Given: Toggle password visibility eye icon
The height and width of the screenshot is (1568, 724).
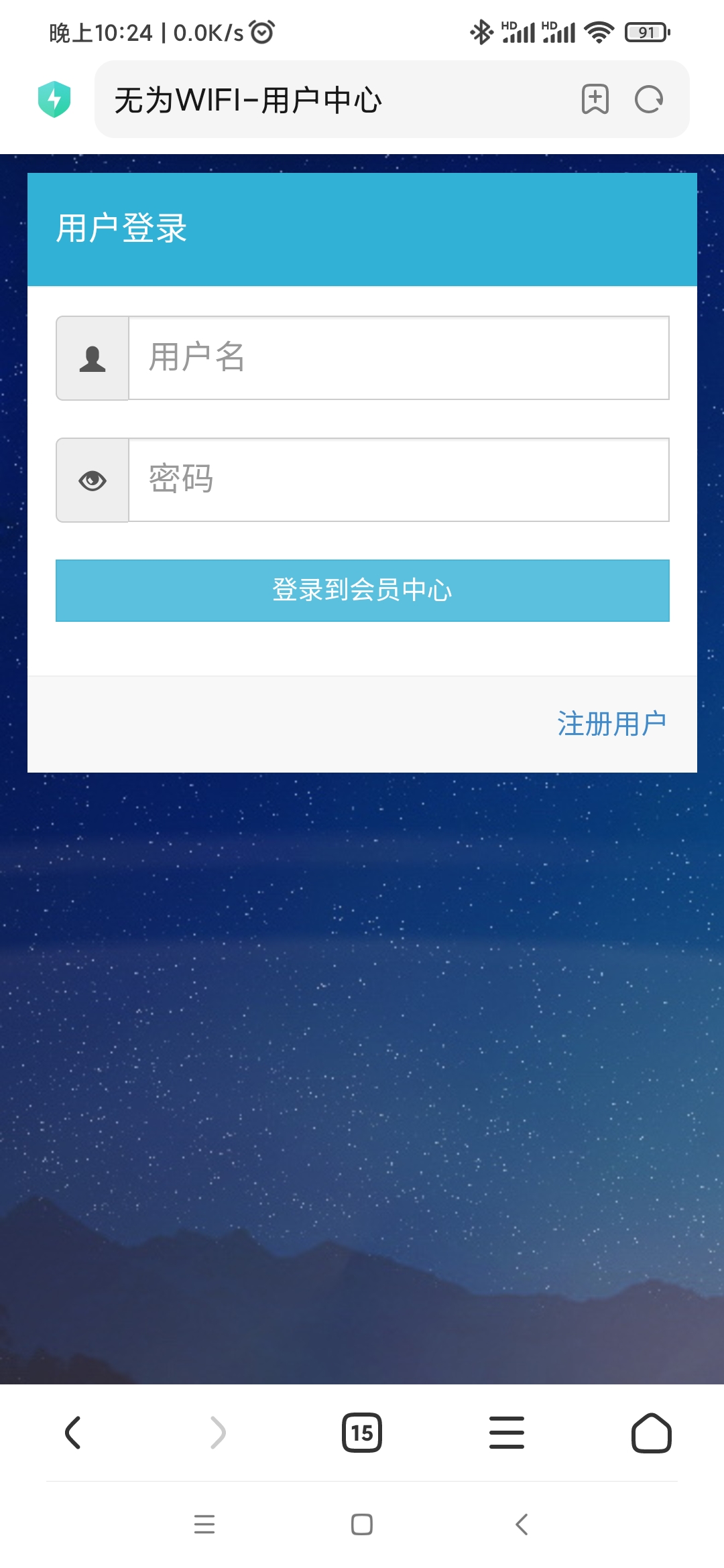Looking at the screenshot, I should (x=93, y=480).
